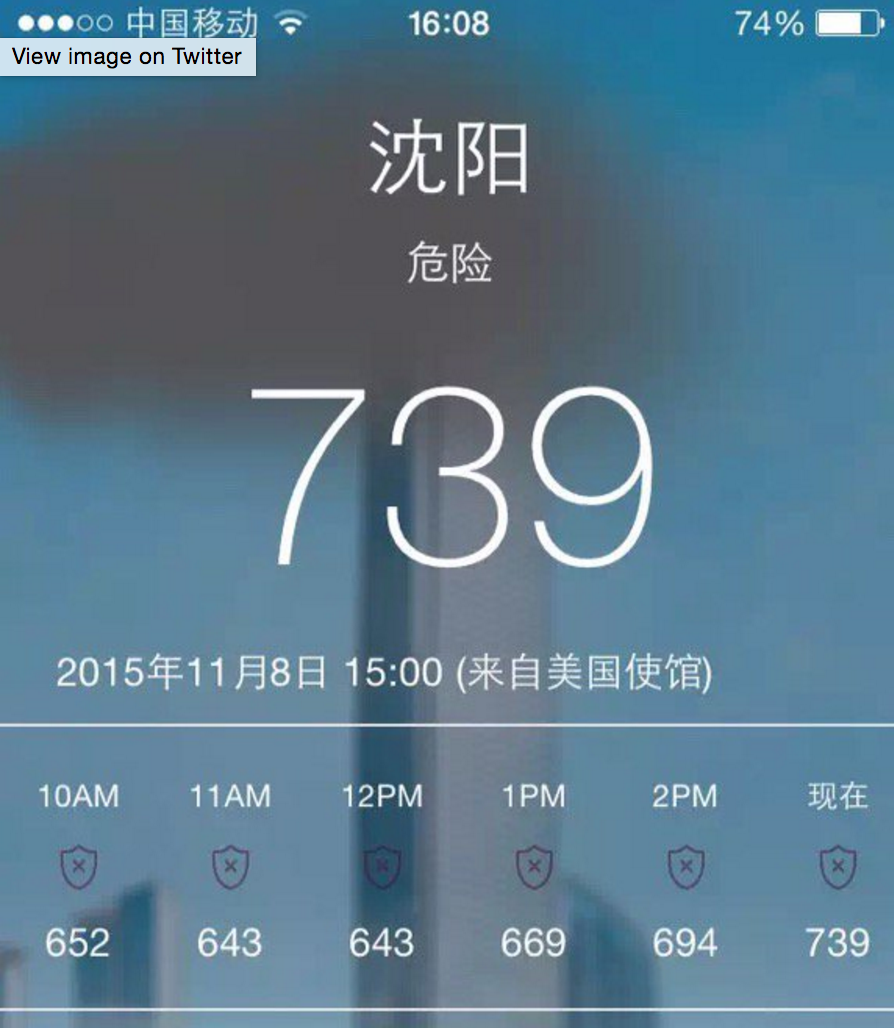
Task: Open the View image on Twitter link
Action: click(127, 57)
